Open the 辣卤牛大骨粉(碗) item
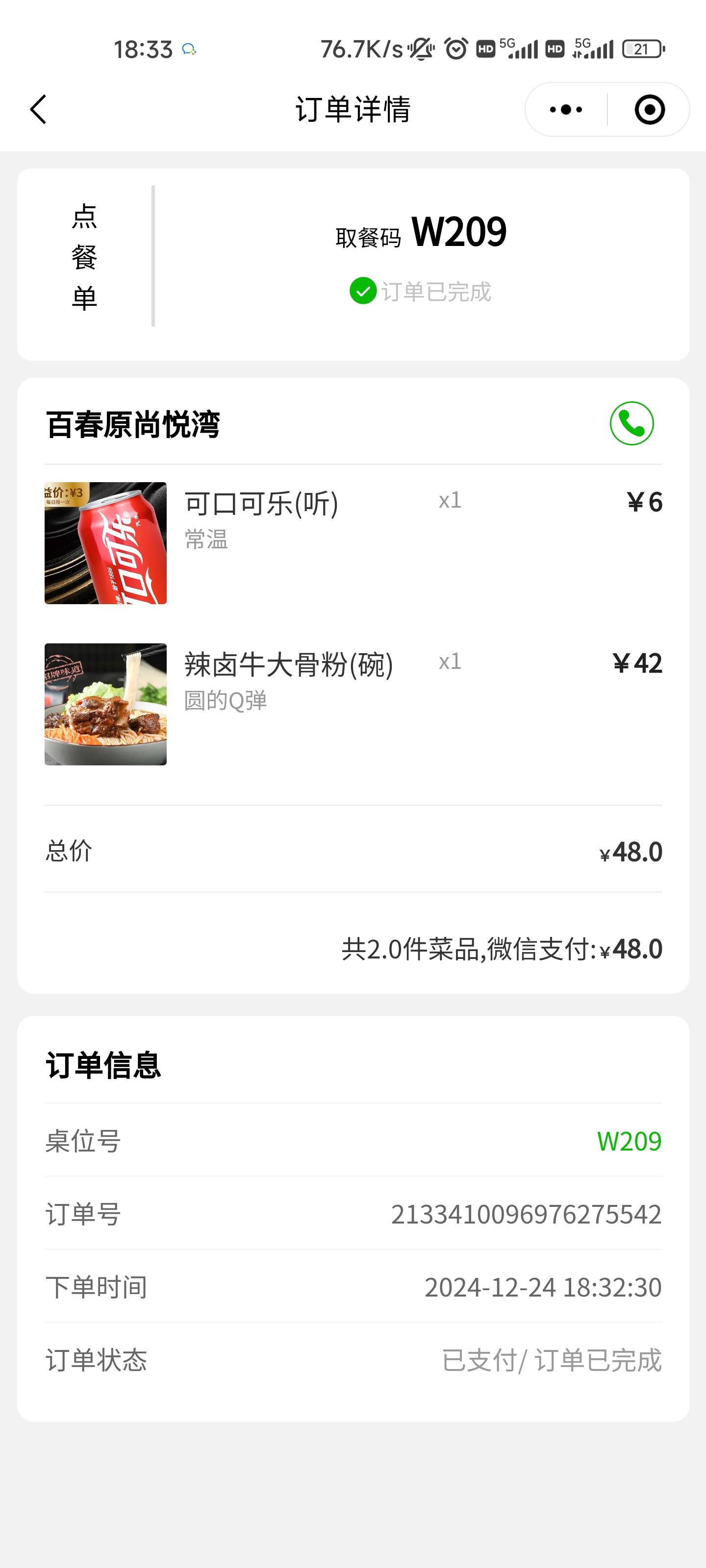Screen dimensions: 706x1568 pos(353,704)
